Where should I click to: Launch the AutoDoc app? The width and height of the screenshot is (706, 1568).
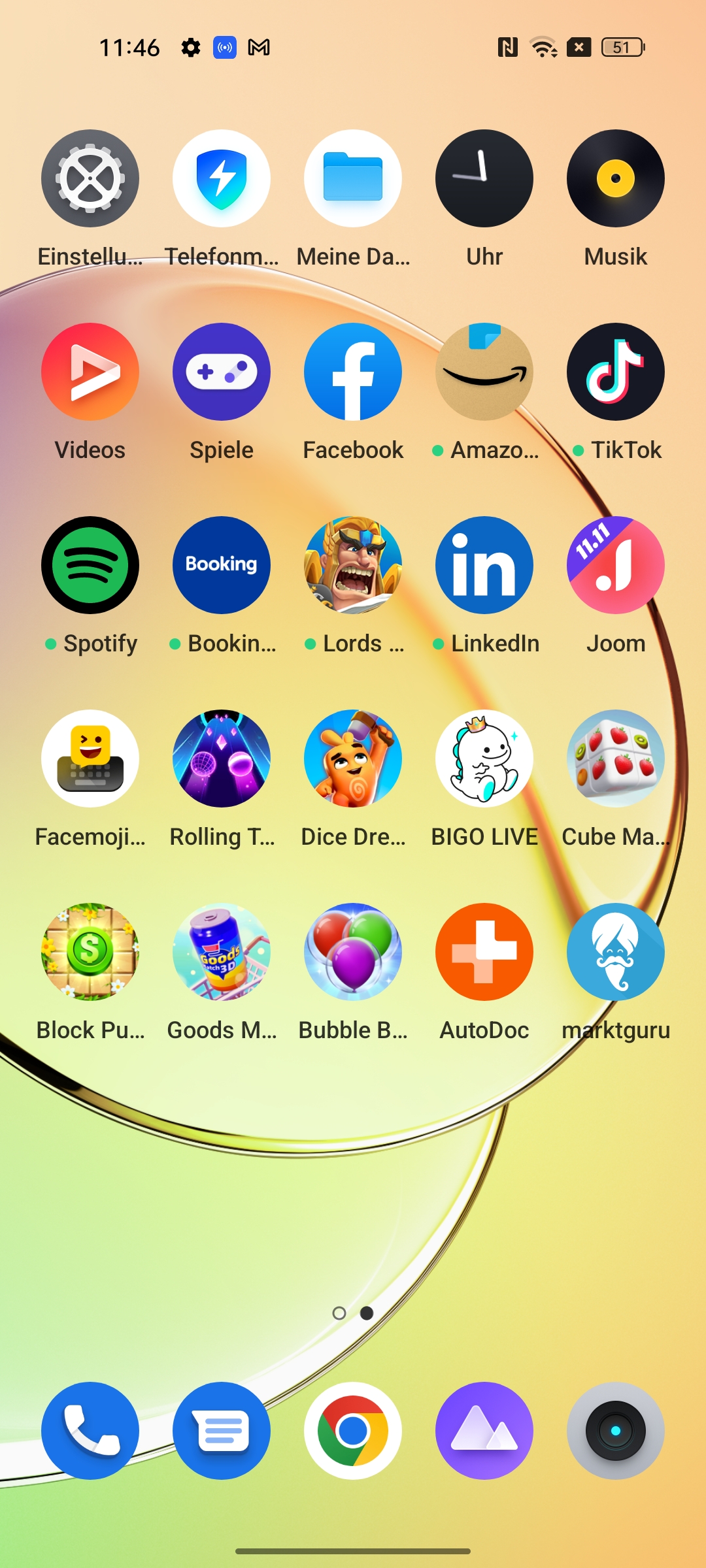[x=484, y=952]
